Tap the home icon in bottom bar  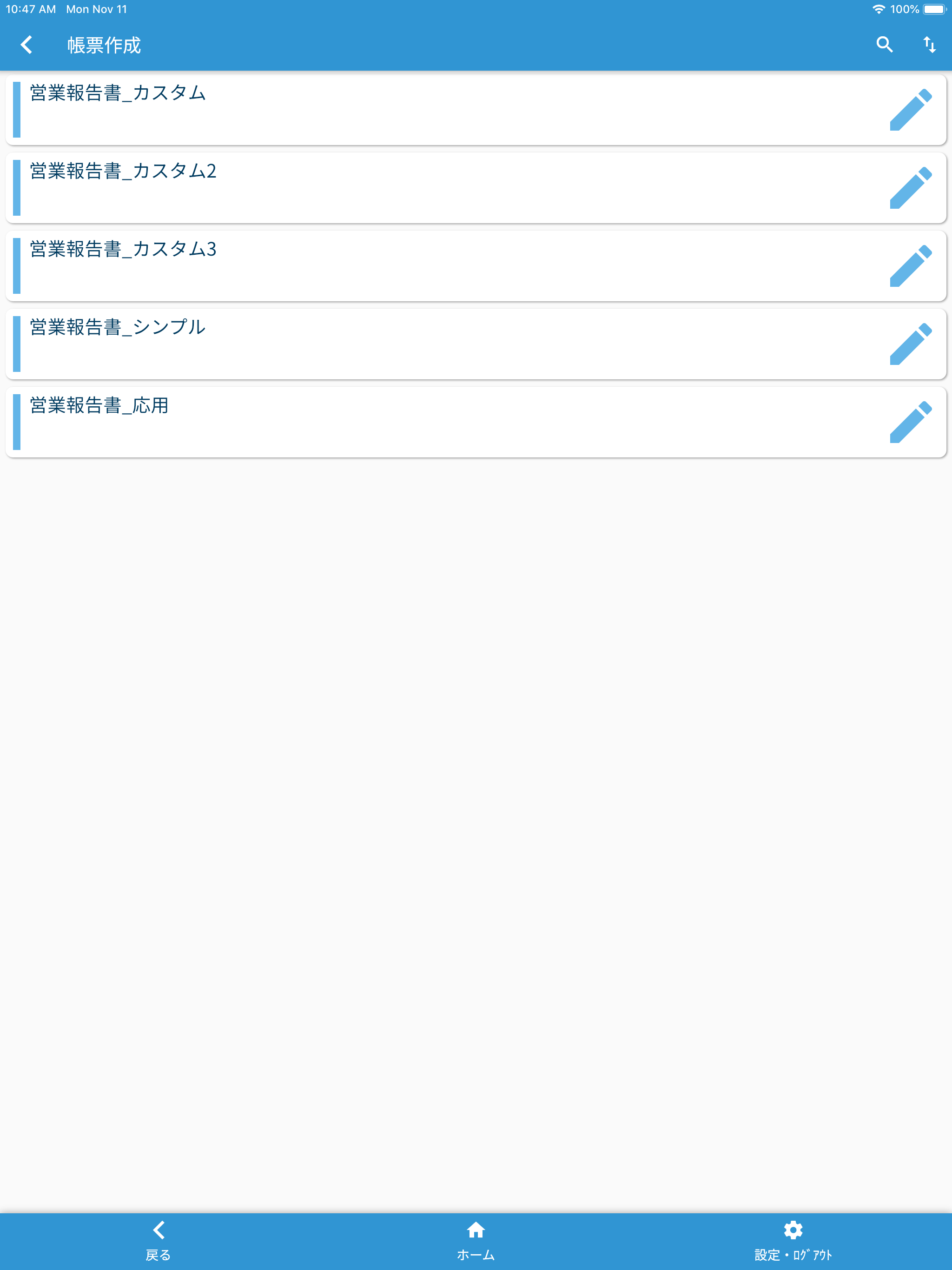tap(476, 1231)
